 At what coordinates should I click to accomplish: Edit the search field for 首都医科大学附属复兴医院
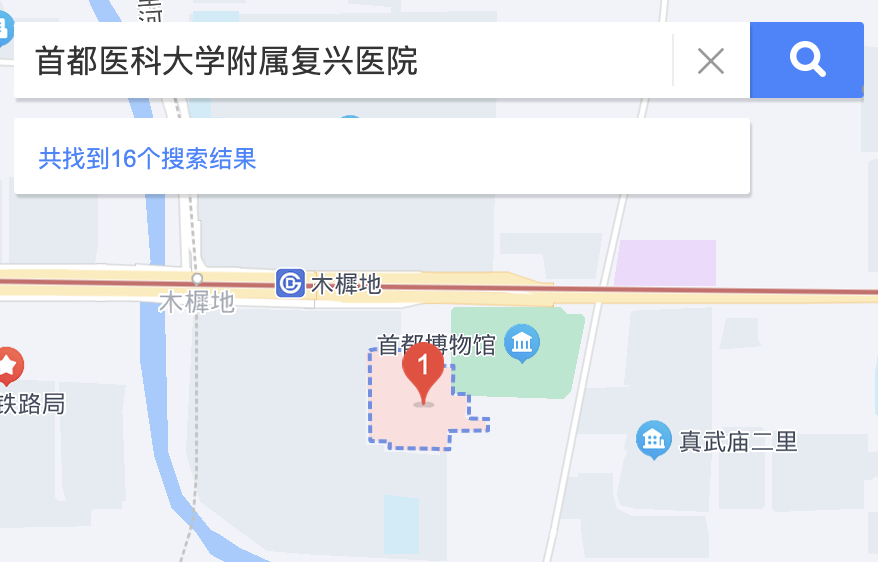(340, 61)
